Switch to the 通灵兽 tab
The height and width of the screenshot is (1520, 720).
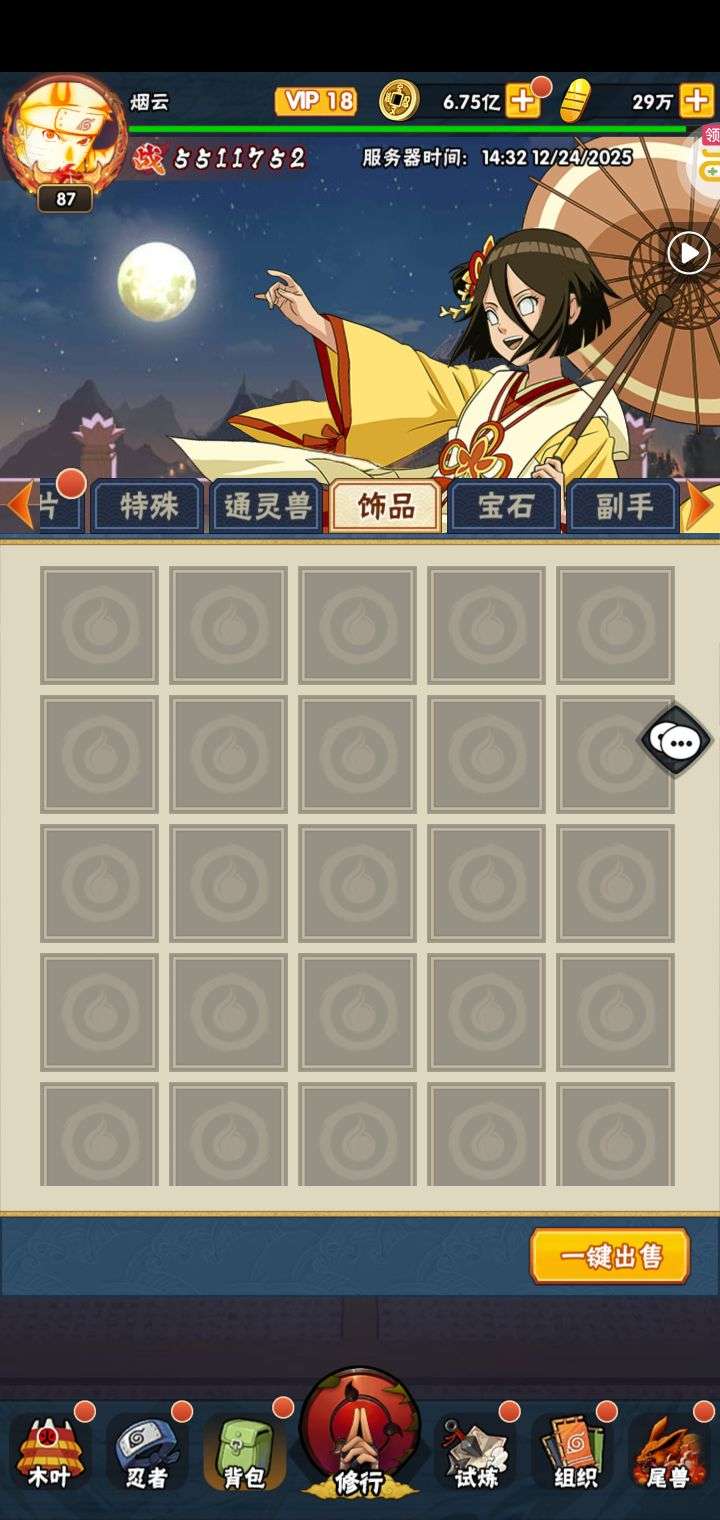pyautogui.click(x=267, y=507)
